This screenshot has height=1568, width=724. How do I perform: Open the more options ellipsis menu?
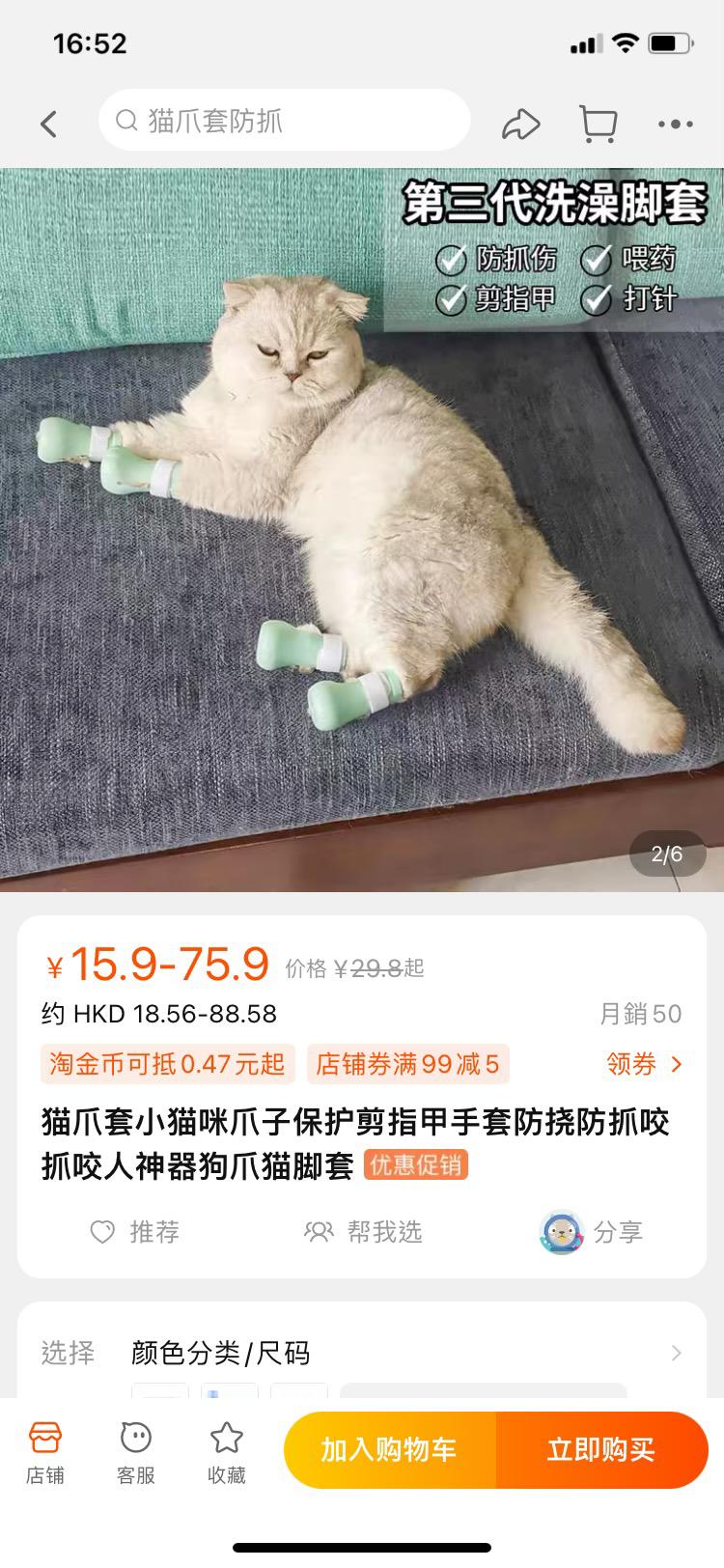(x=676, y=124)
